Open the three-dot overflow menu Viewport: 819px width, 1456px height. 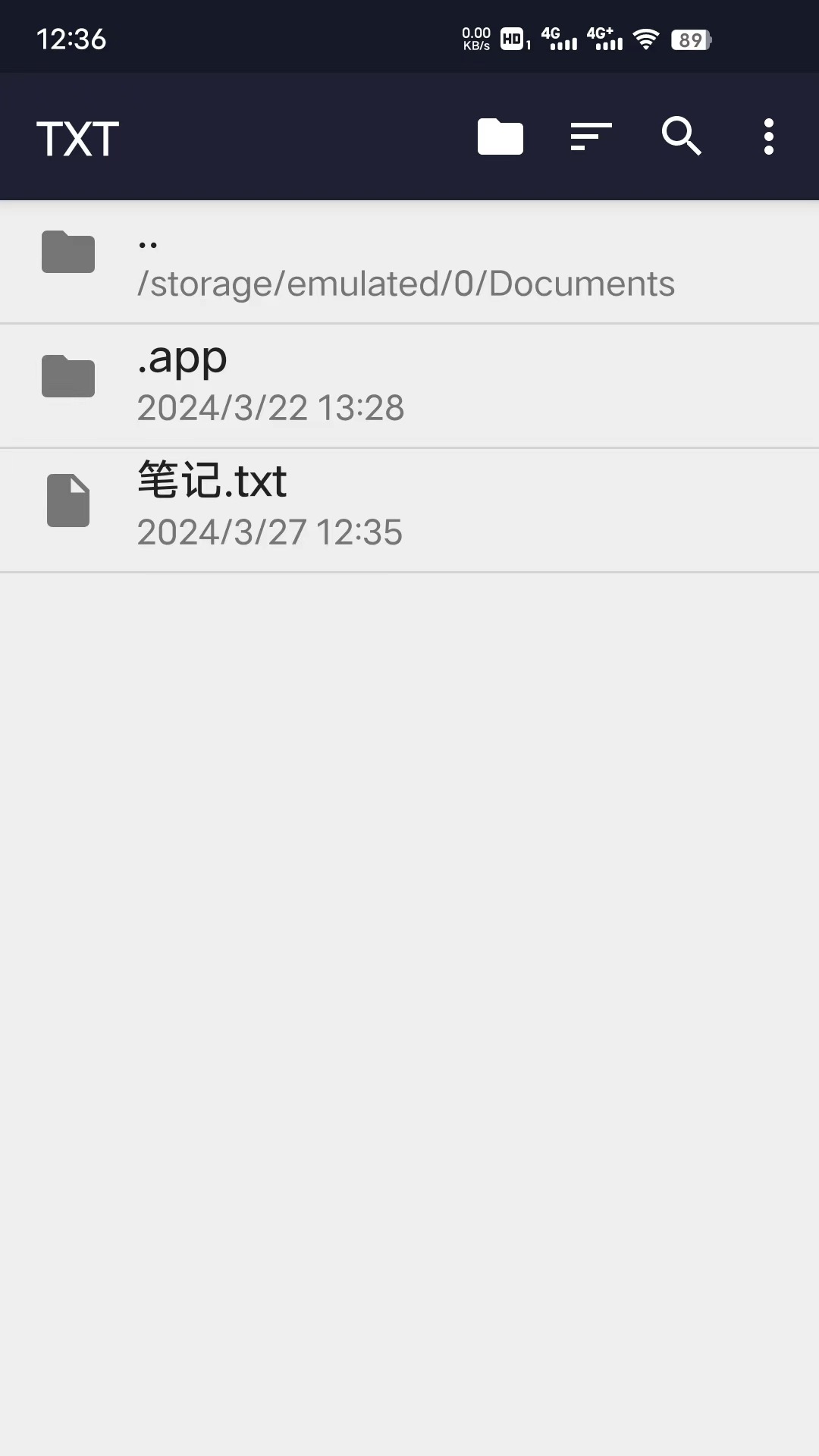pos(768,137)
